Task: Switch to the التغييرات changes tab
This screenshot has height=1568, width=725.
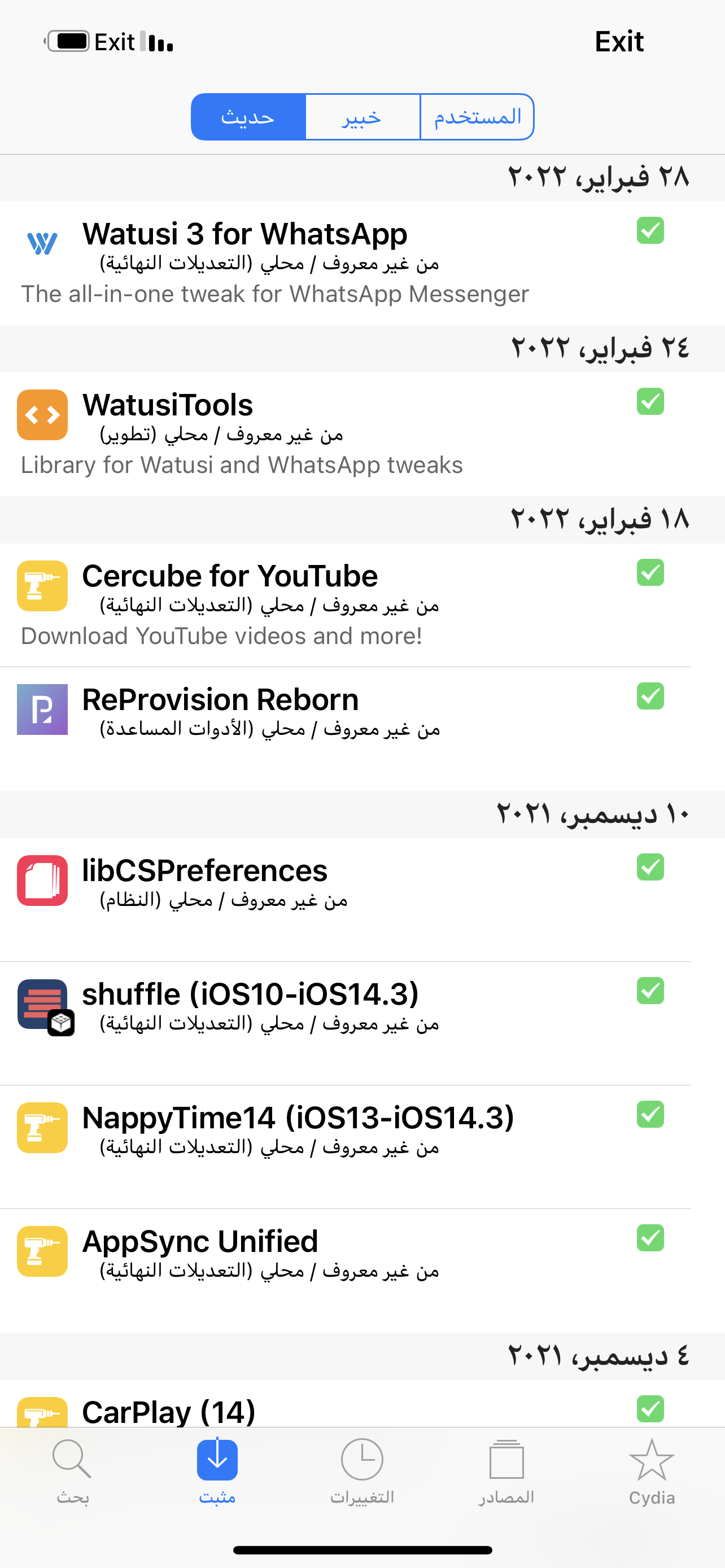Action: pos(362,1472)
